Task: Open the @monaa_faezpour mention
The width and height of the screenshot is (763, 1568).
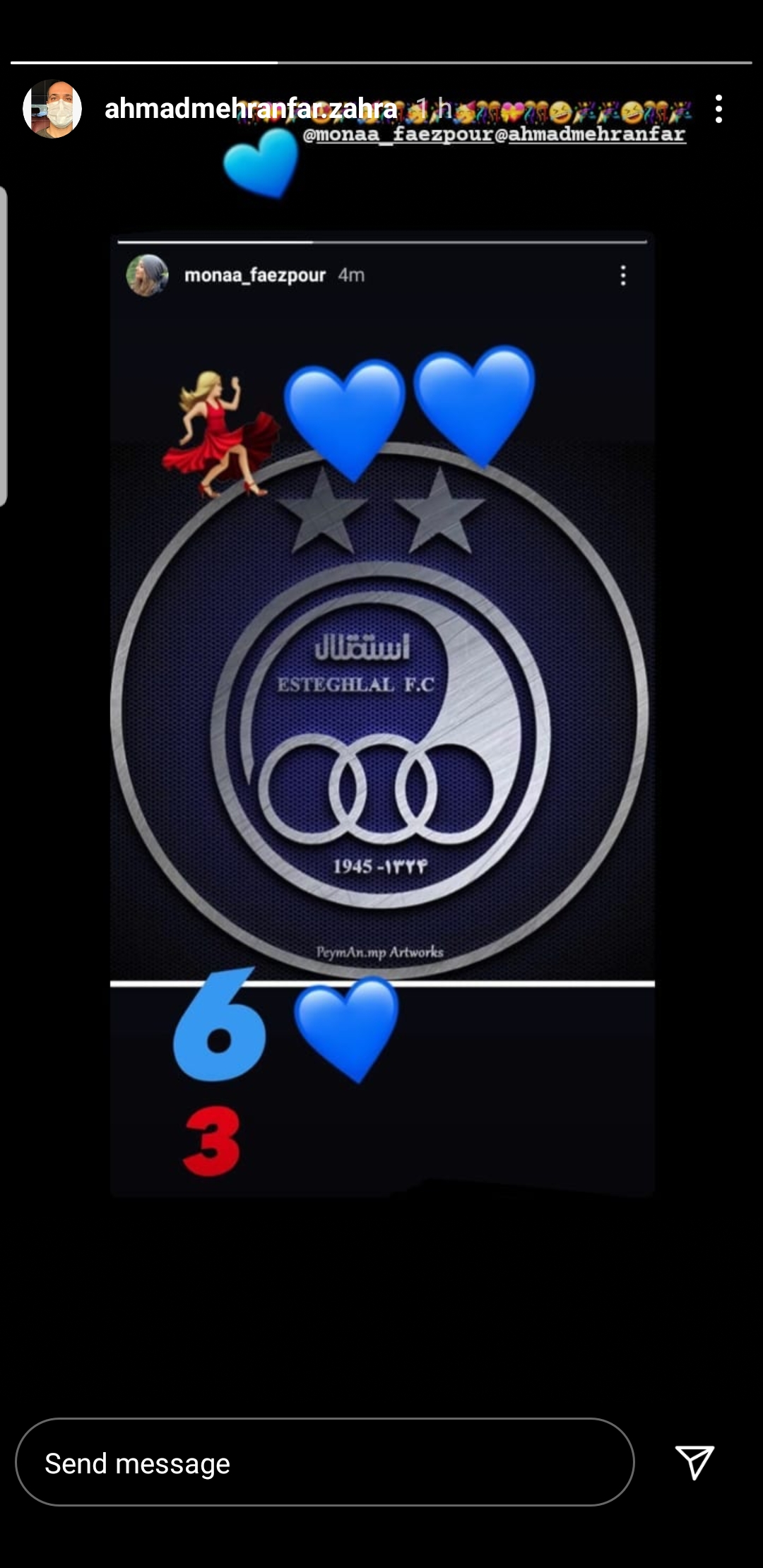Action: point(398,135)
